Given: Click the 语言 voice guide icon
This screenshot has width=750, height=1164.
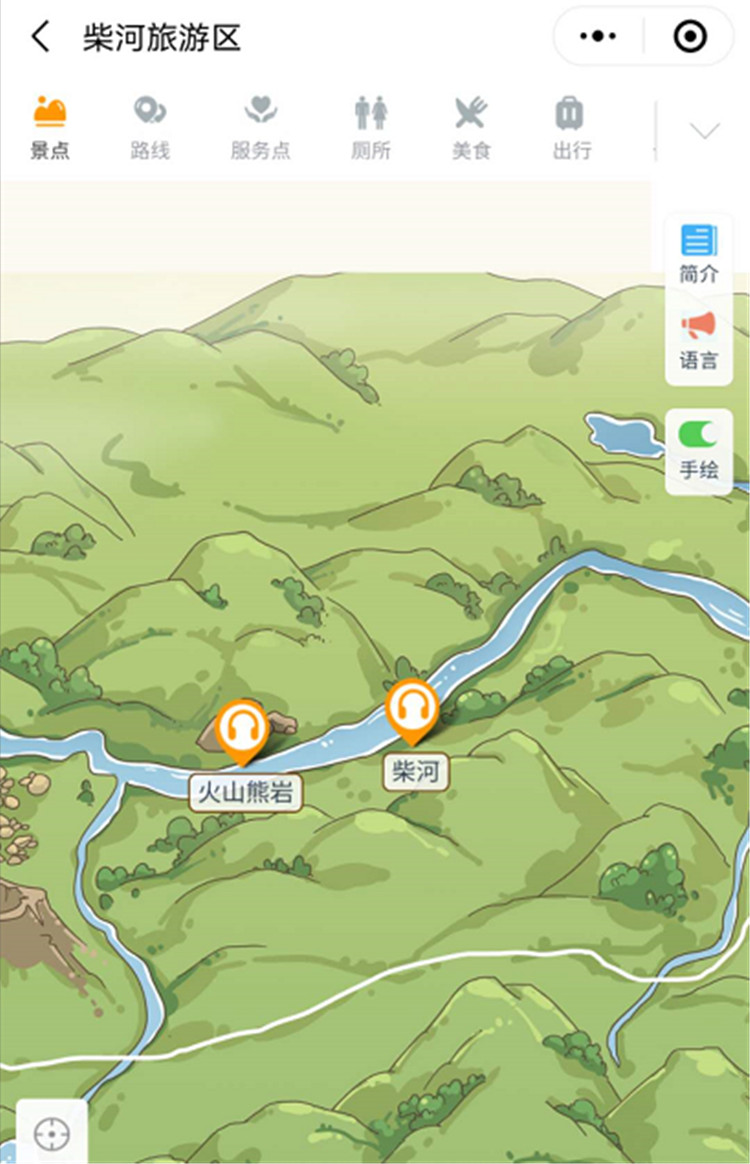Looking at the screenshot, I should coord(699,333).
